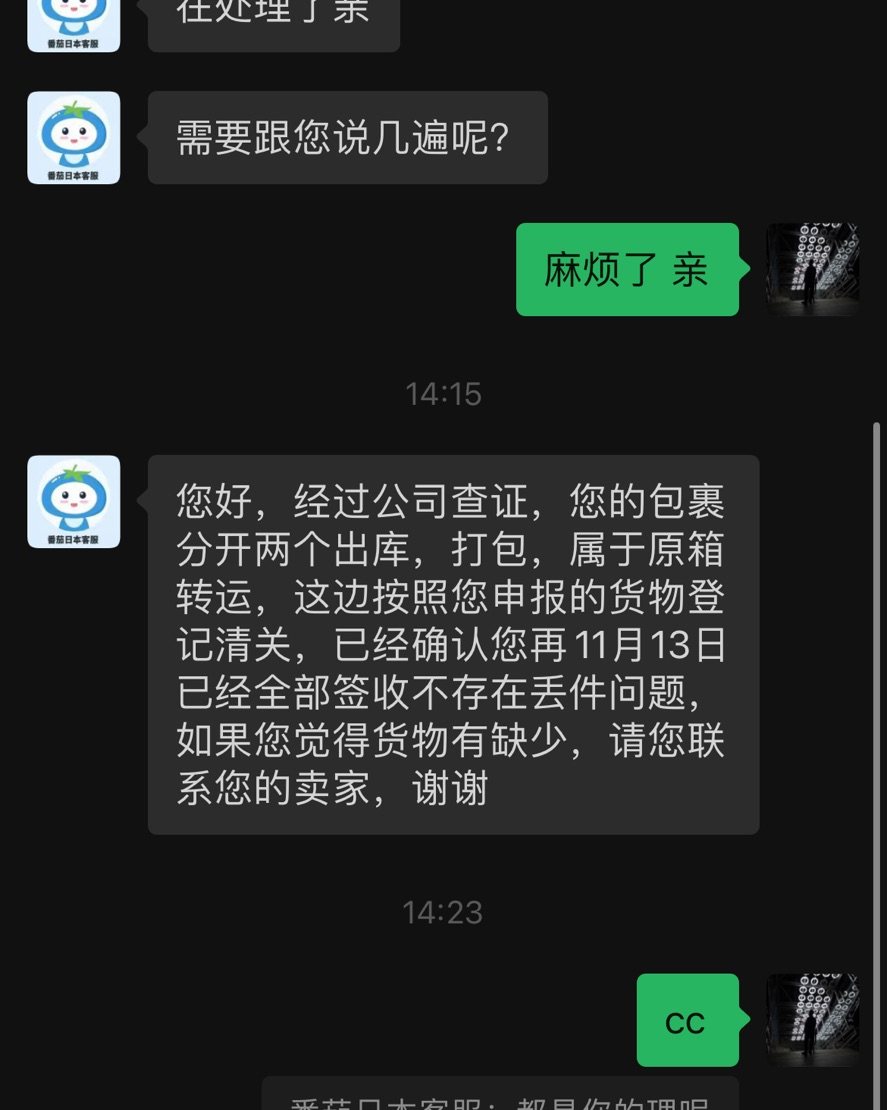This screenshot has height=1110, width=887.
Task: Tap the "在处理了亲" message bubble
Action: [273, 22]
